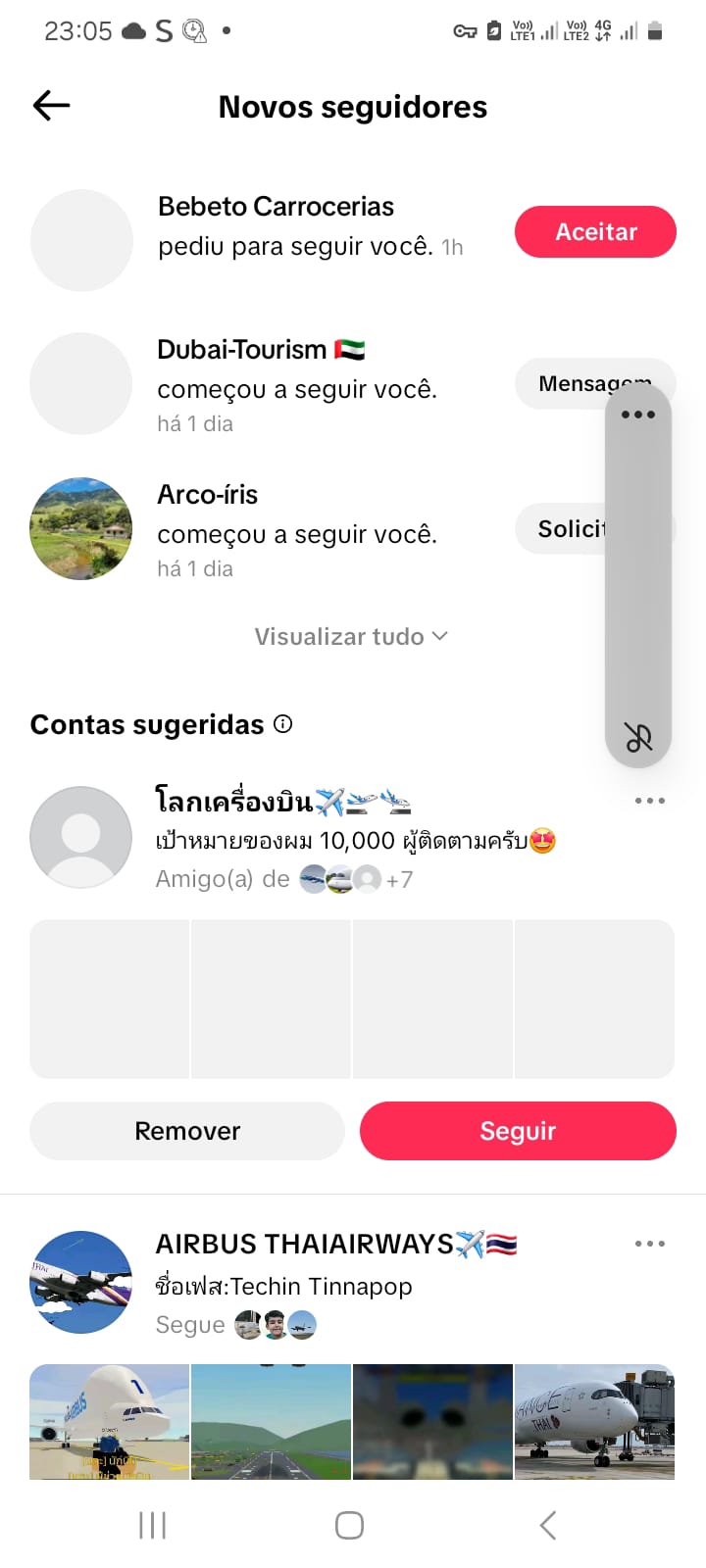Open options for AIRBUS THAIAIRWAYS suggestion
706x1568 pixels.
tap(649, 1244)
